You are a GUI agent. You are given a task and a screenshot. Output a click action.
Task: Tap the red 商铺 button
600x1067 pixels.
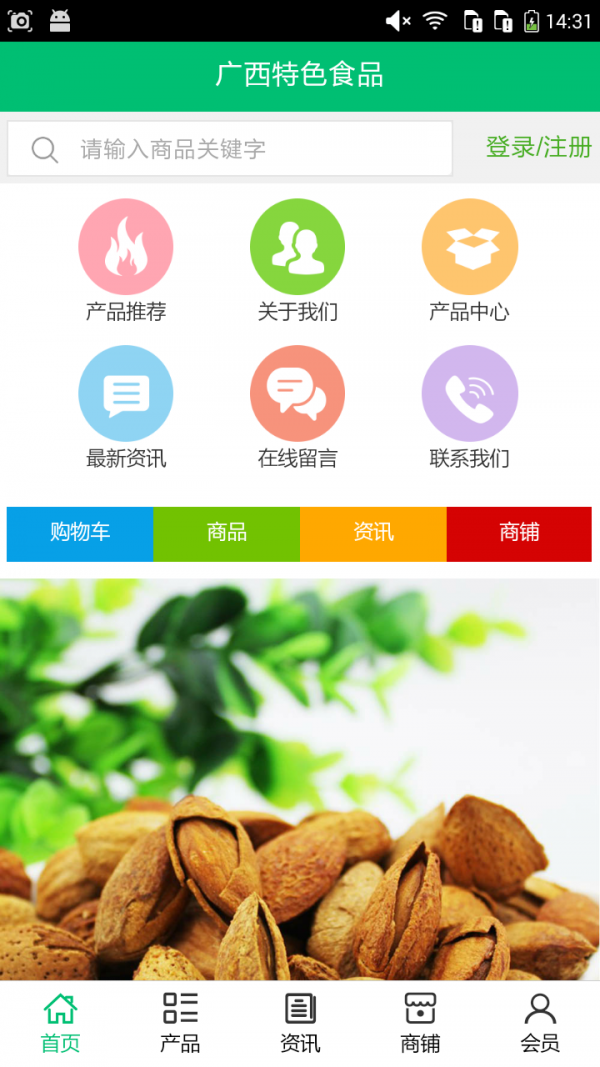pos(519,533)
